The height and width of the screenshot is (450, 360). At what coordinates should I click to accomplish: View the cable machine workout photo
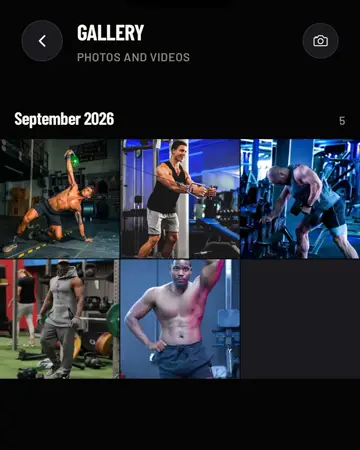(x=180, y=199)
